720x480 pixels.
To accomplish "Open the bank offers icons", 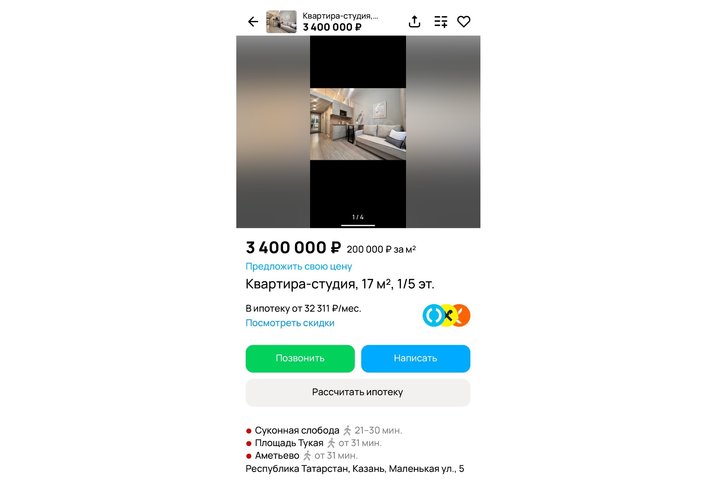I will (x=446, y=316).
